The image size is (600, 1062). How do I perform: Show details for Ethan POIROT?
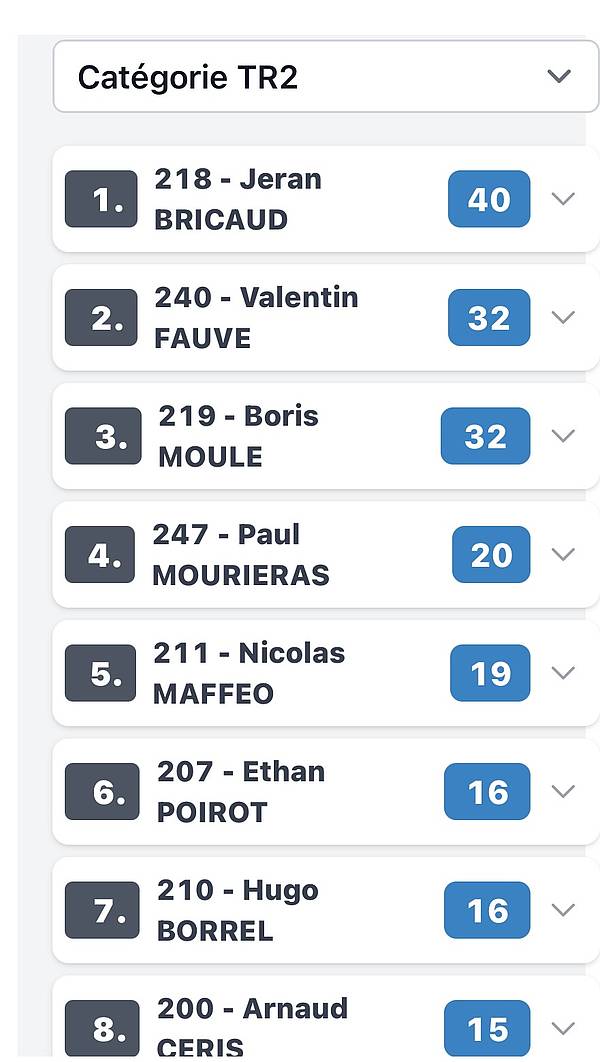click(564, 791)
